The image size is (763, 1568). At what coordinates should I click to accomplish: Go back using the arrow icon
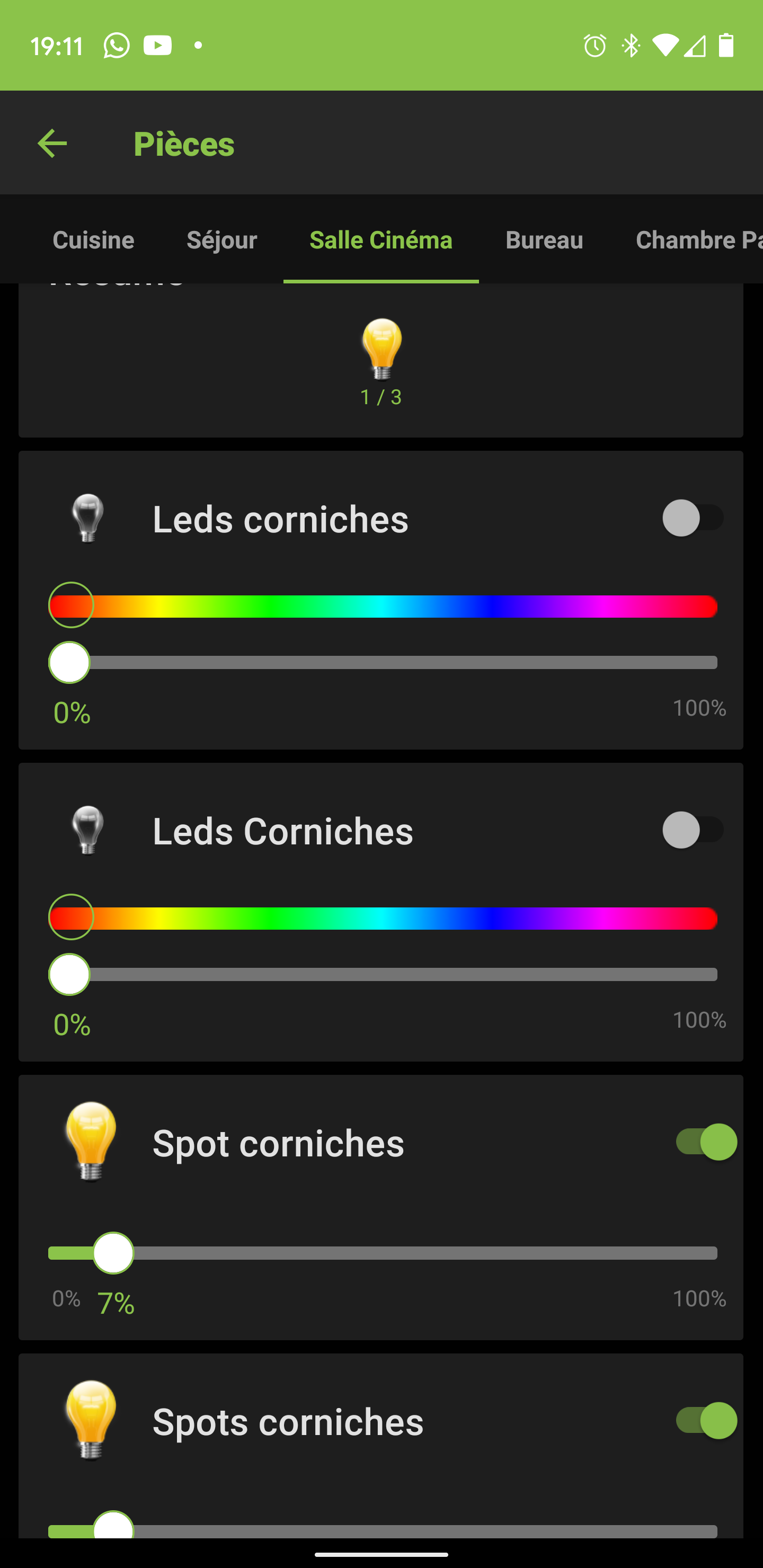point(52,144)
